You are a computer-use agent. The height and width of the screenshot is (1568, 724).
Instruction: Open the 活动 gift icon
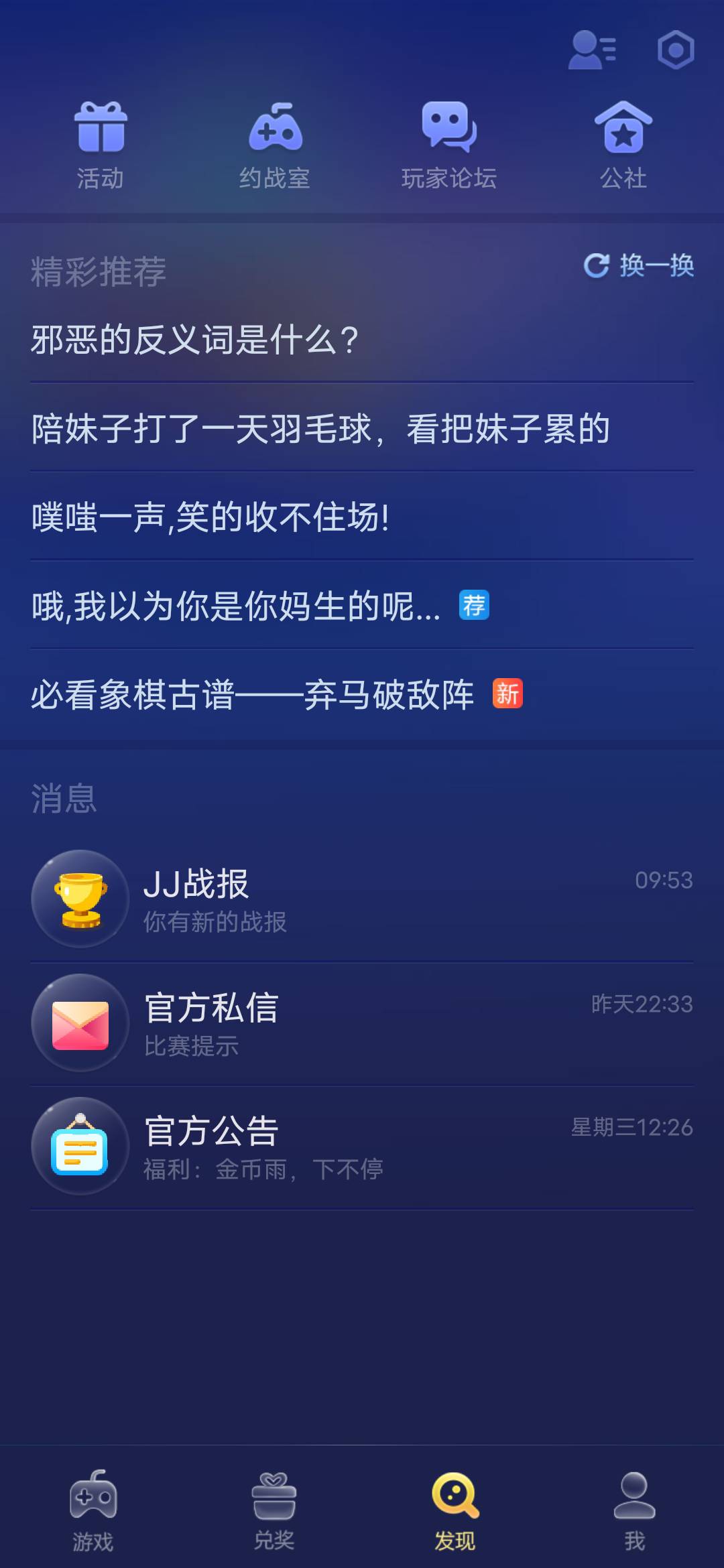tap(99, 129)
